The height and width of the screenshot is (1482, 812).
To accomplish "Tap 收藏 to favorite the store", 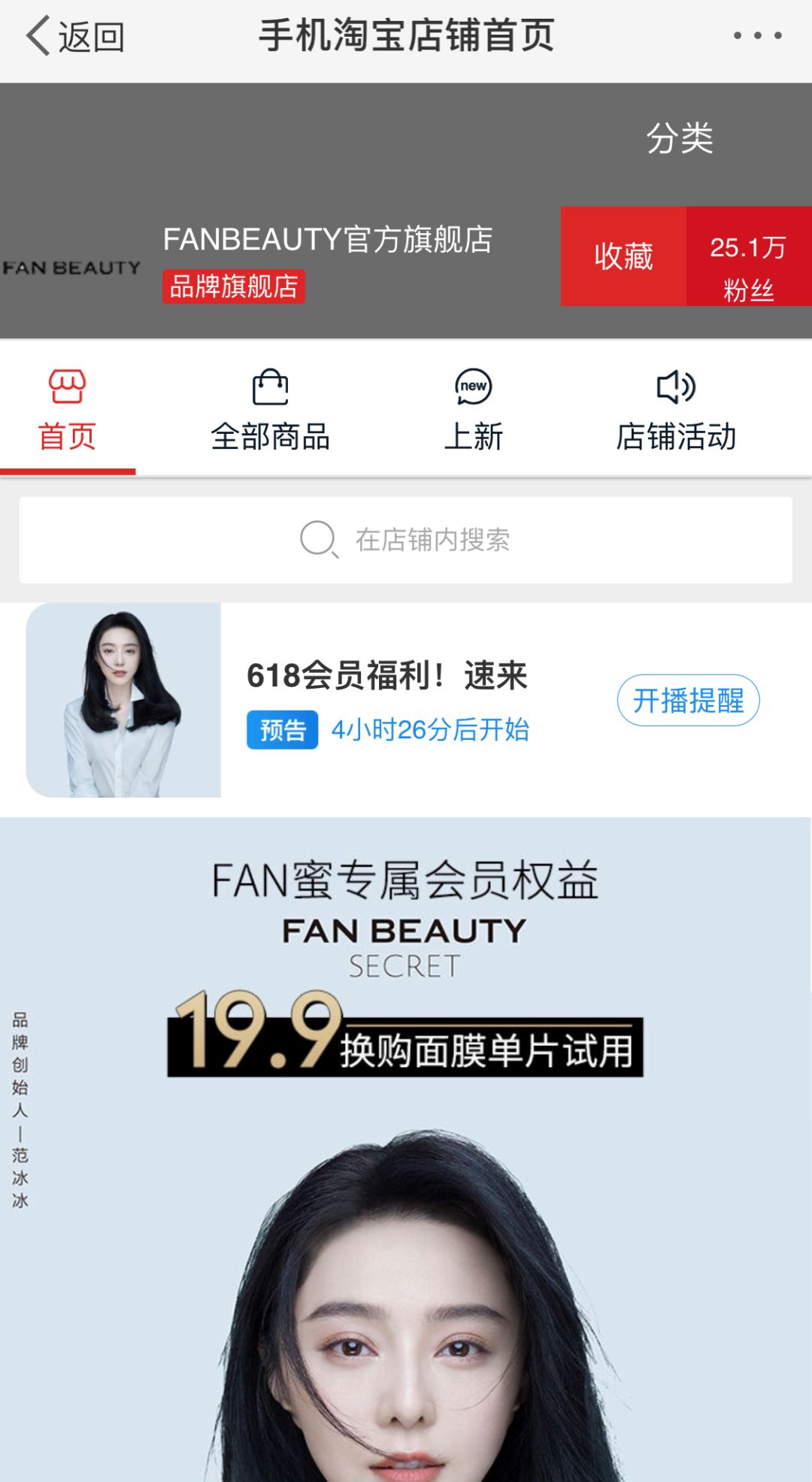I will coord(623,256).
